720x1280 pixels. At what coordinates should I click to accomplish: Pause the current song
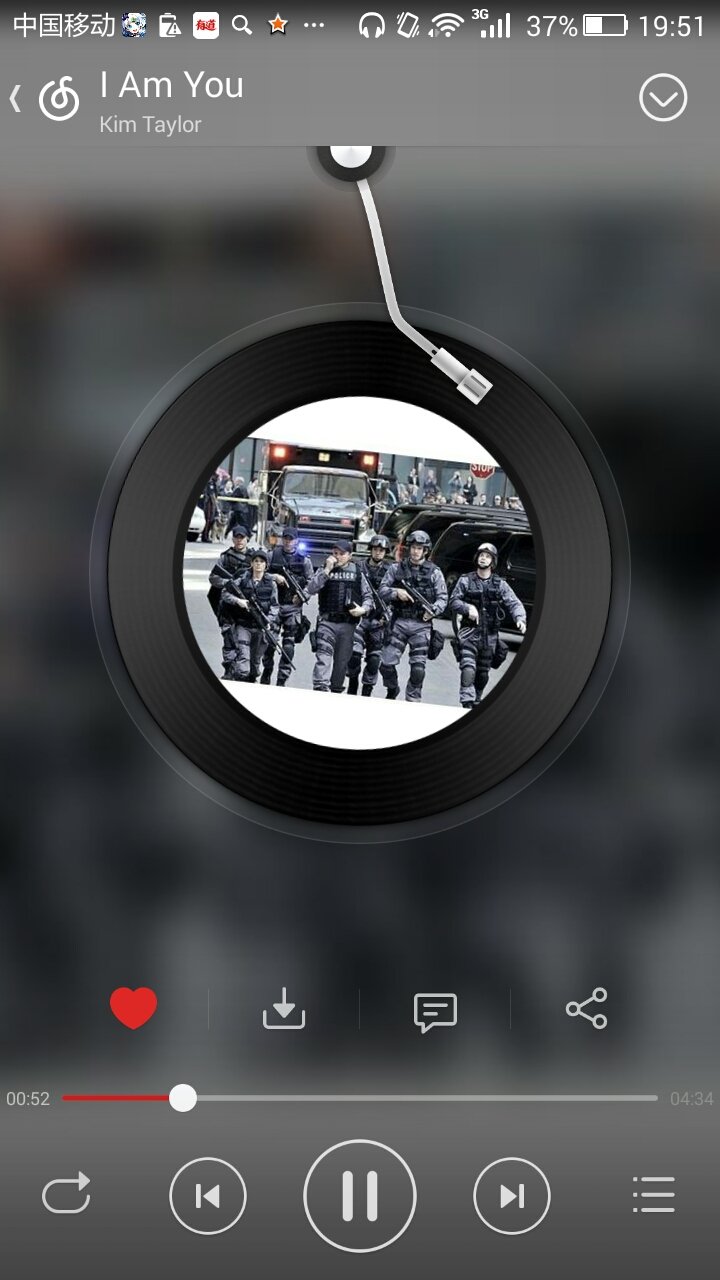pyautogui.click(x=360, y=1195)
